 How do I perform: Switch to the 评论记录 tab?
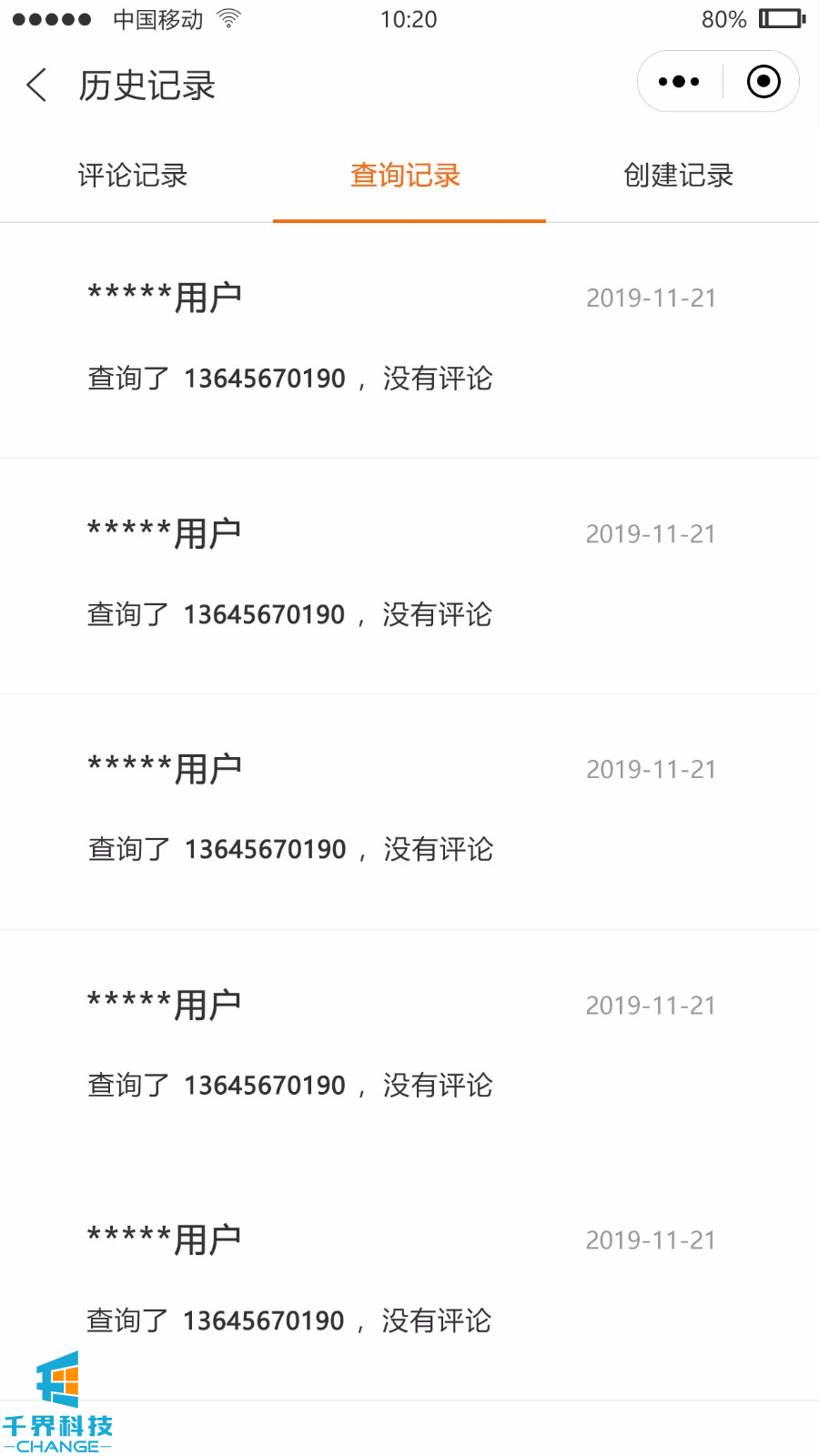133,176
